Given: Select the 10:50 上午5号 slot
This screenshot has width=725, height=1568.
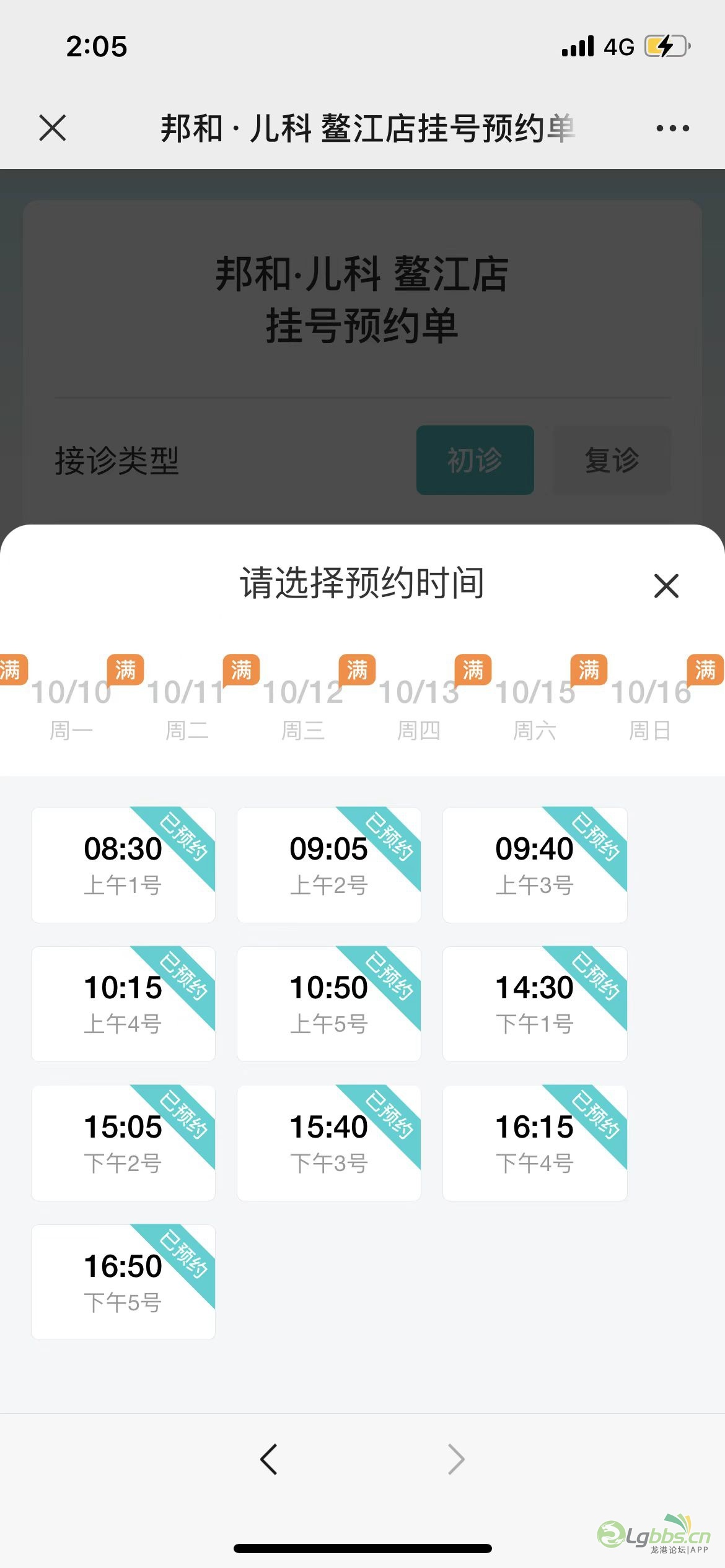Looking at the screenshot, I should click(x=329, y=1004).
